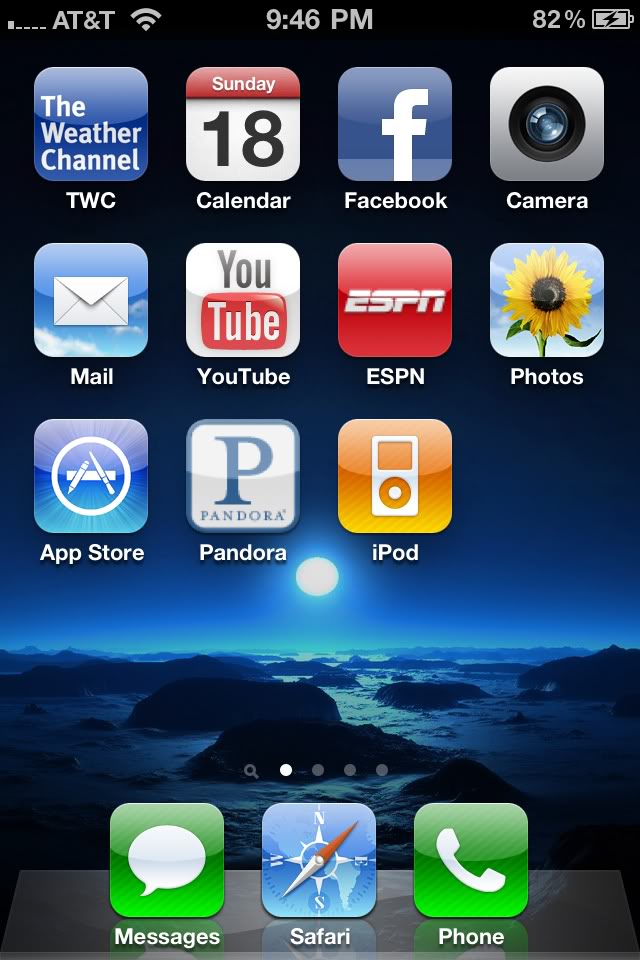The image size is (640, 960).
Task: Launch the ESPN app
Action: tap(395, 300)
